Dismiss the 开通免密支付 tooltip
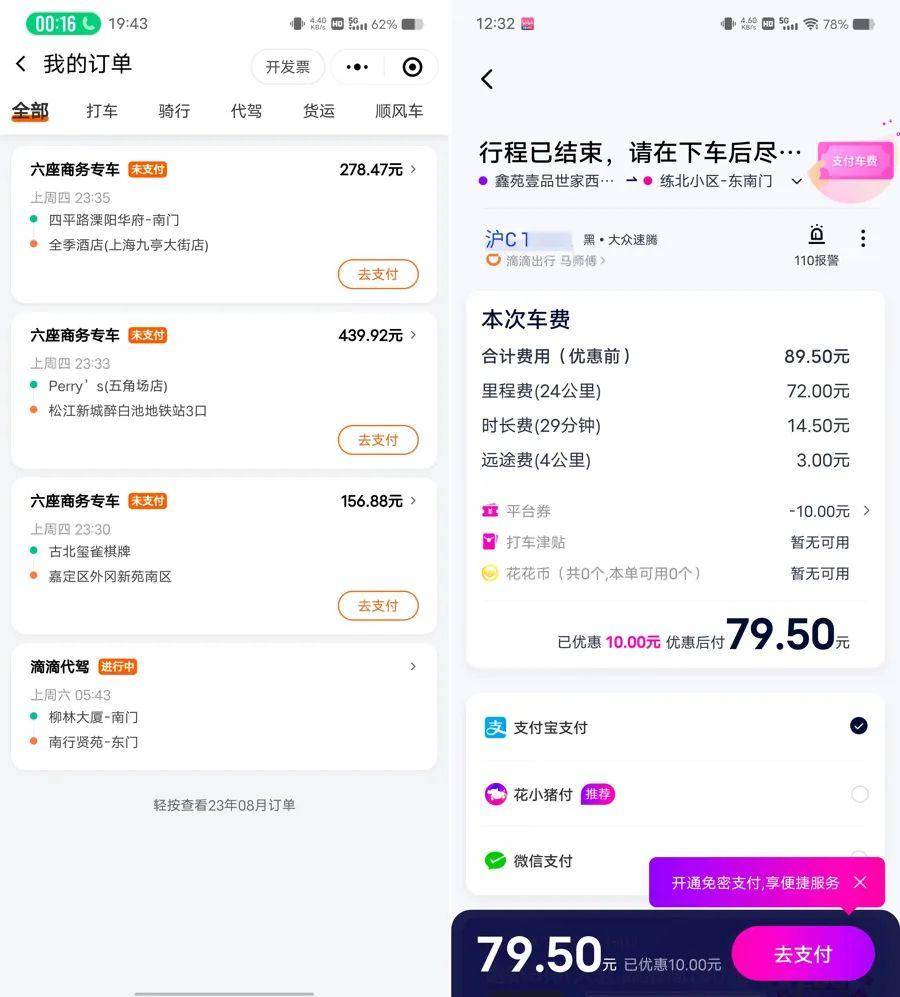Image resolution: width=900 pixels, height=997 pixels. click(x=860, y=882)
